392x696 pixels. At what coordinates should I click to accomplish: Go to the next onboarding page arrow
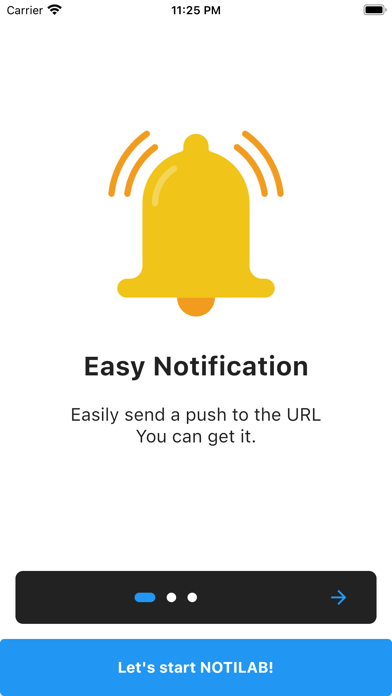click(338, 597)
